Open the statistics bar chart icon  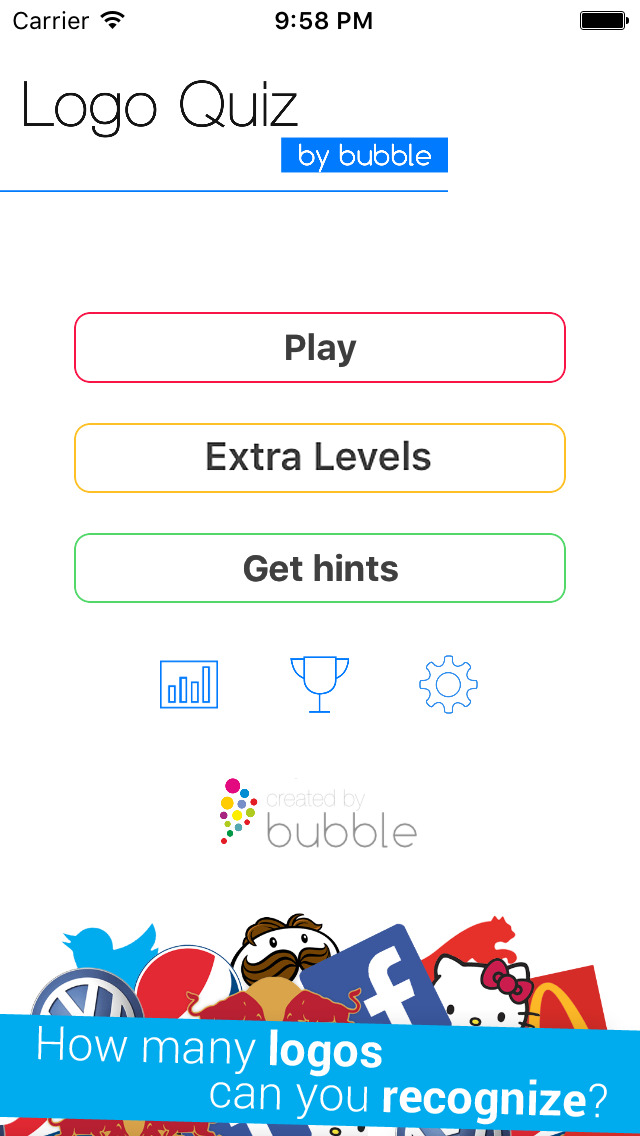[x=189, y=684]
